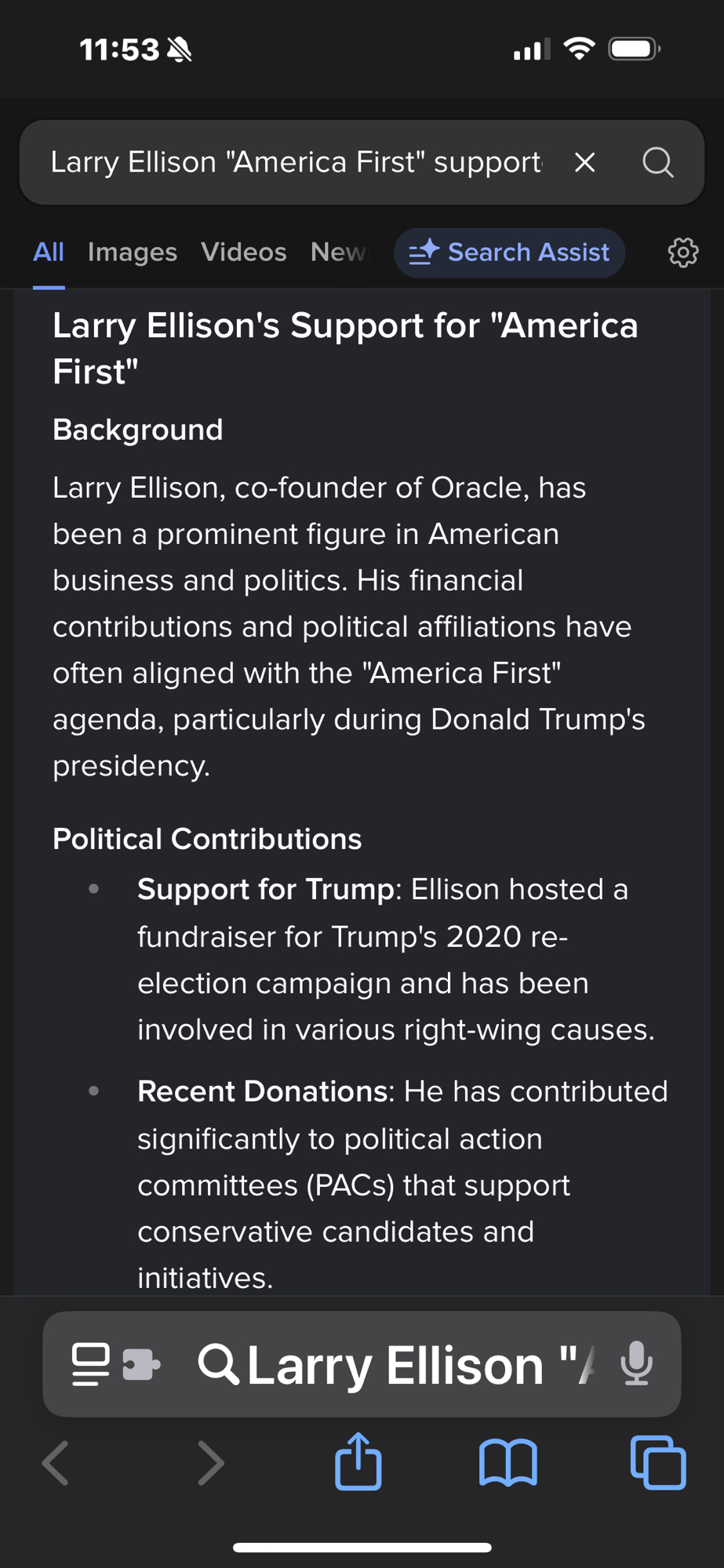
Task: Switch to the News tab
Action: (337, 252)
